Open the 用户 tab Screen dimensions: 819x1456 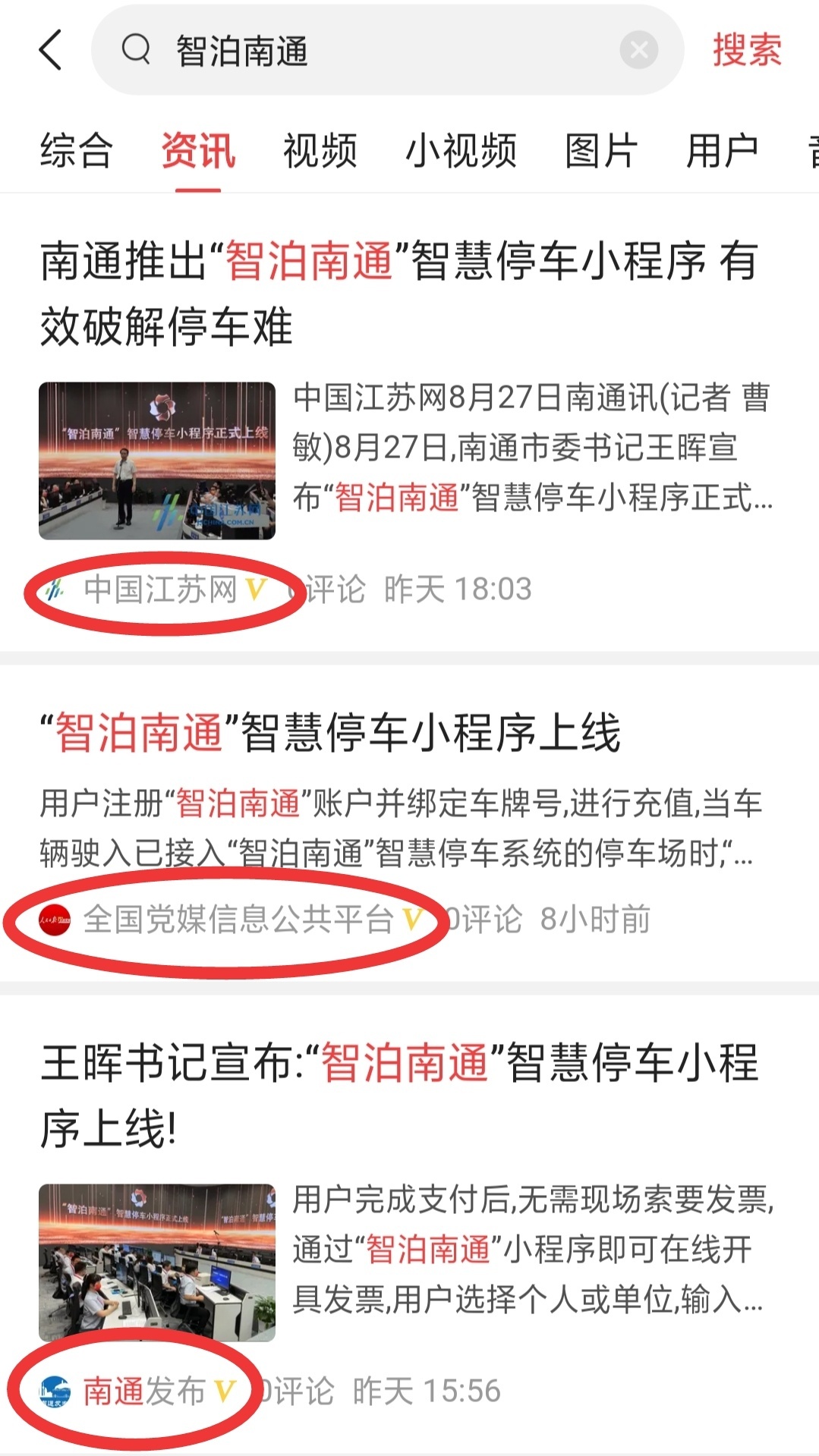(722, 150)
